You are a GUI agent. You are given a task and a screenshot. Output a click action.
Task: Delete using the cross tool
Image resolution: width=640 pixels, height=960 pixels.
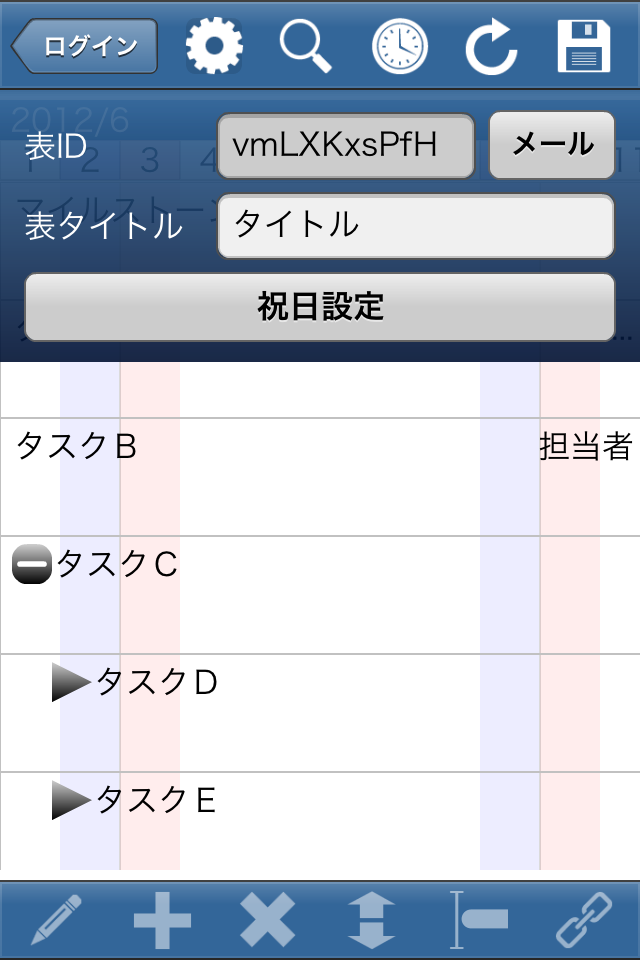point(267,920)
